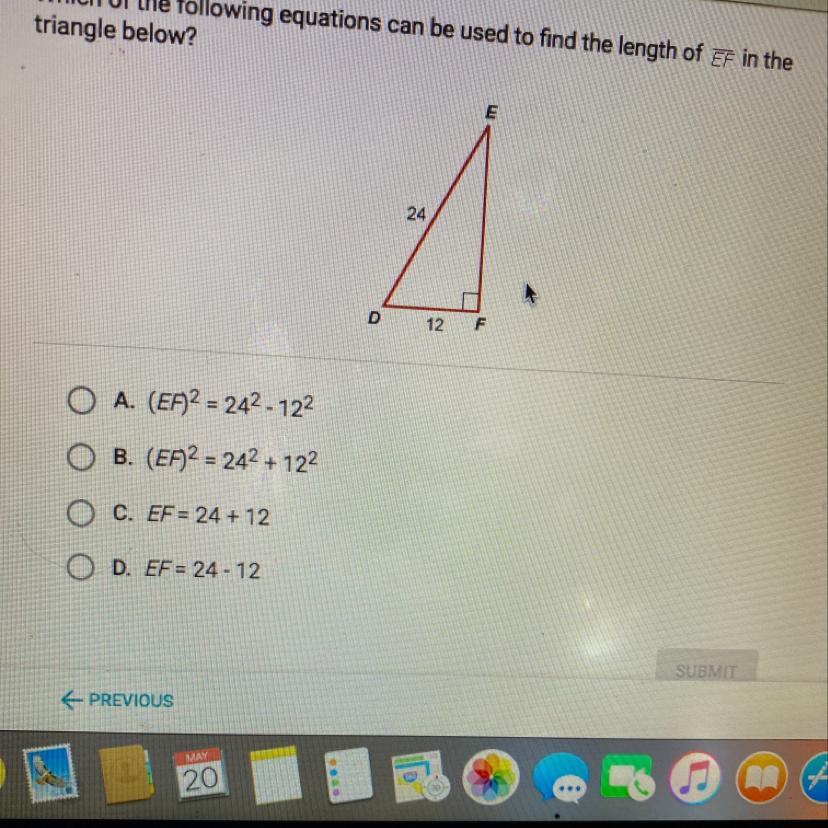
Task: Launch the Notes app from the dock
Action: point(275,775)
